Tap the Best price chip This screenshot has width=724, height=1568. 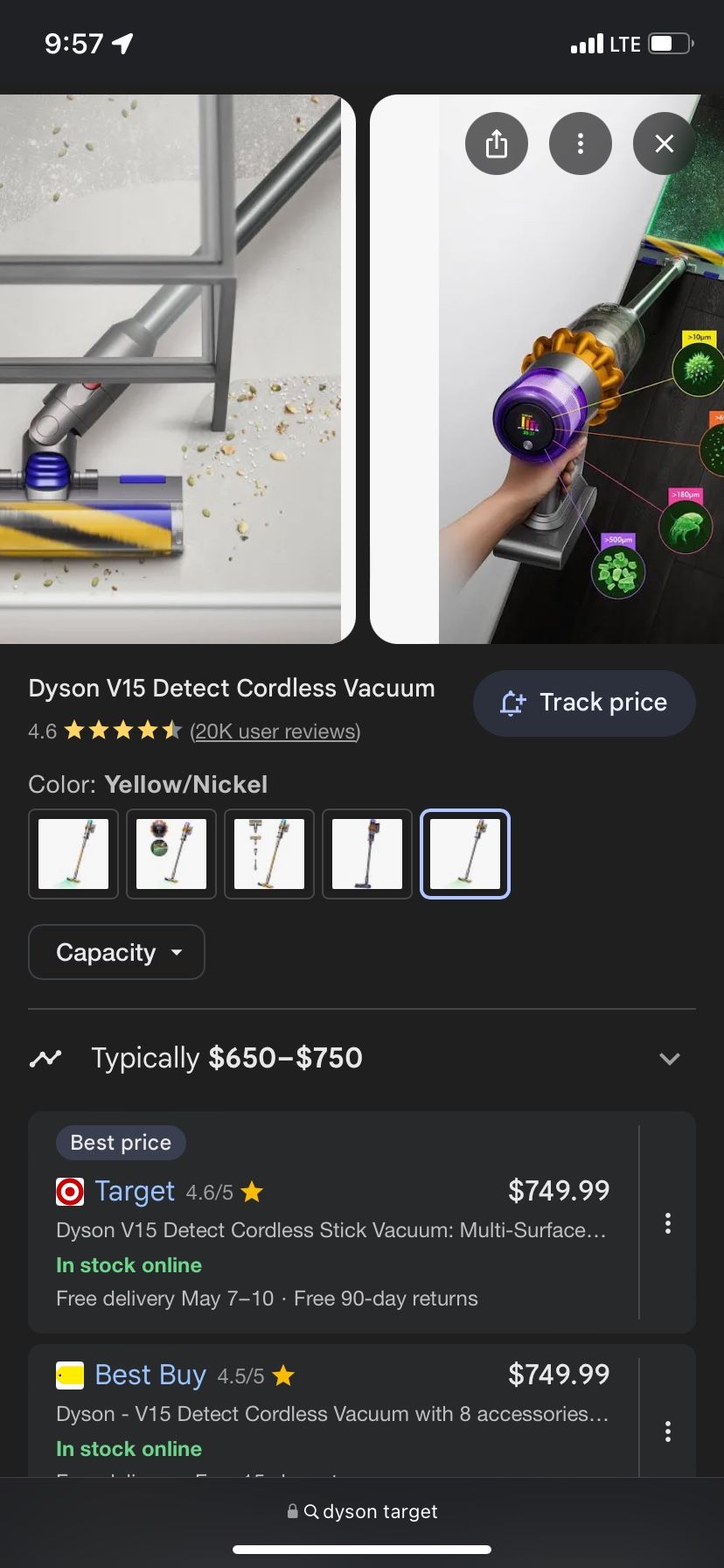point(121,1142)
